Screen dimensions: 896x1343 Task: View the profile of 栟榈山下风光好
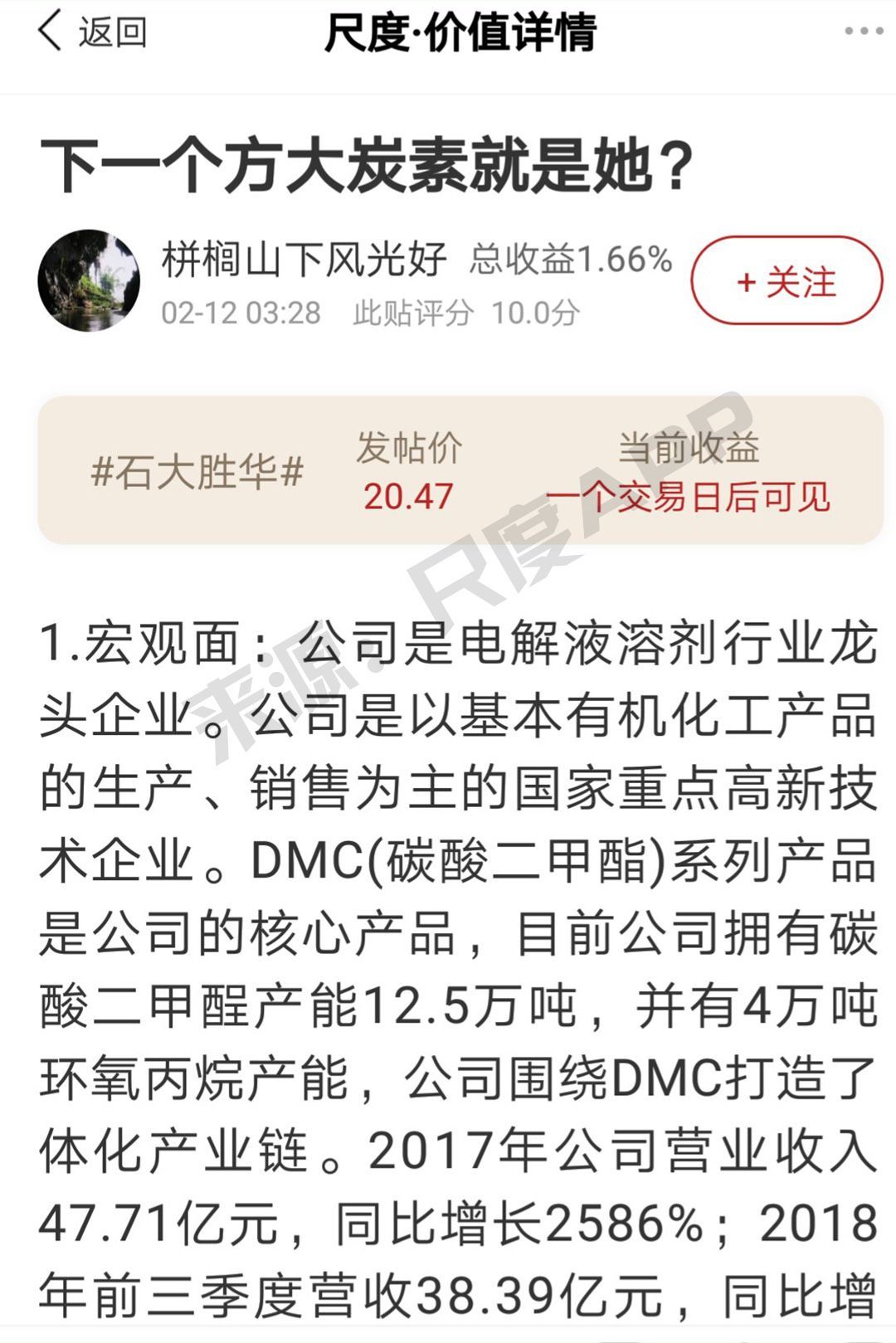coord(304,260)
